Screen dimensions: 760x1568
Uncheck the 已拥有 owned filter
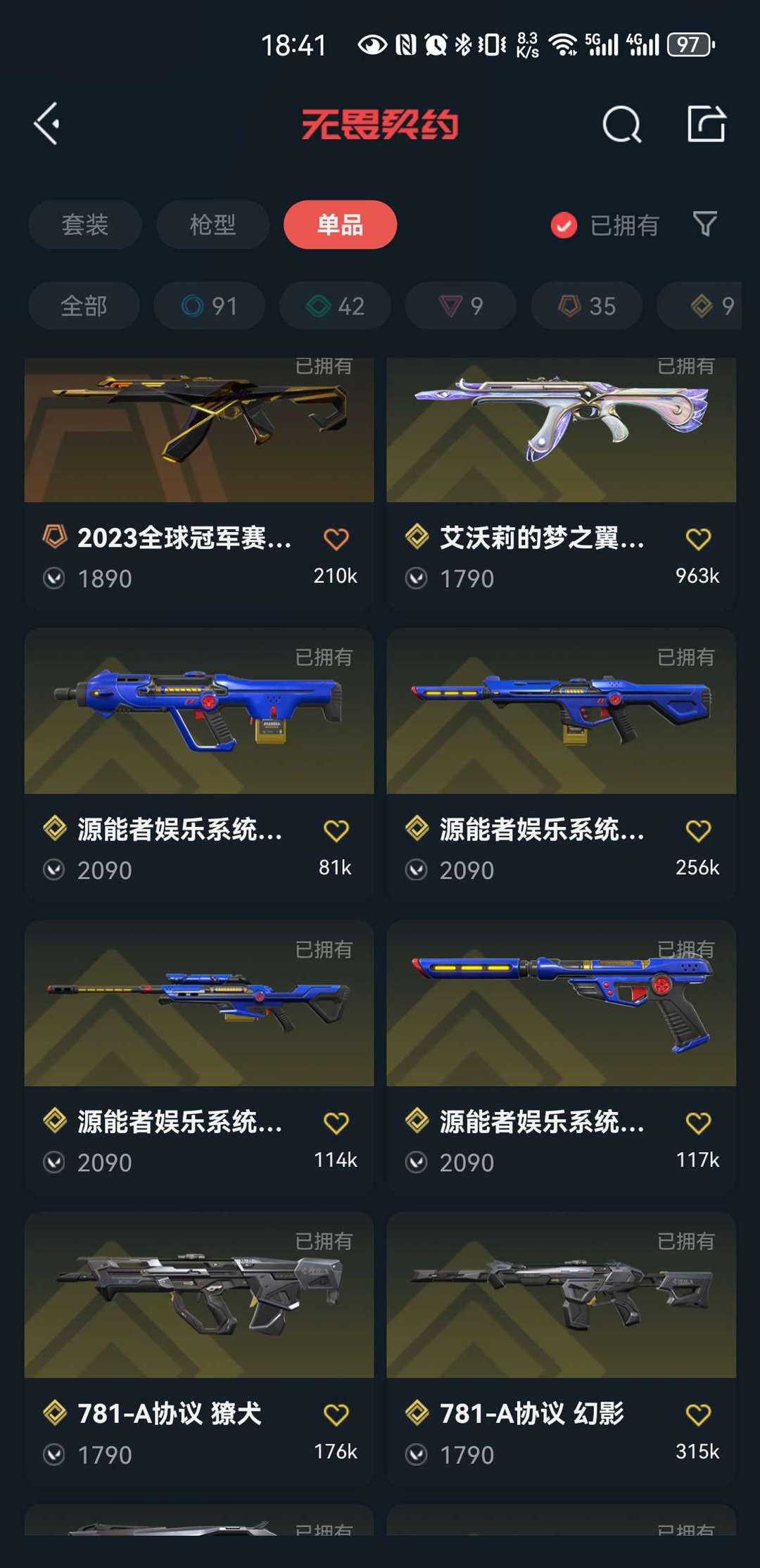605,225
